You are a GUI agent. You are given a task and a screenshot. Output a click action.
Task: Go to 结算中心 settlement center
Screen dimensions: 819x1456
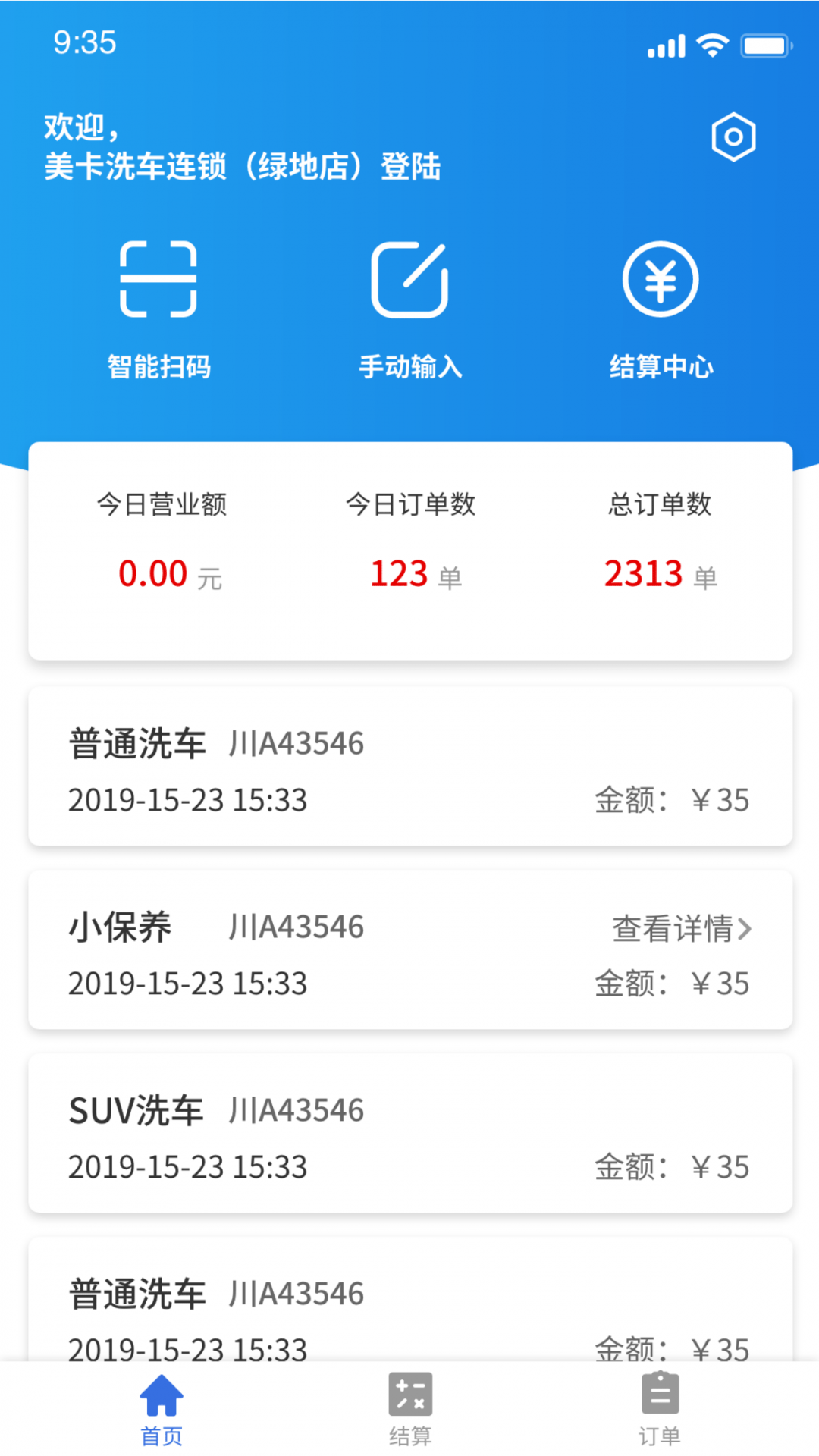click(661, 310)
